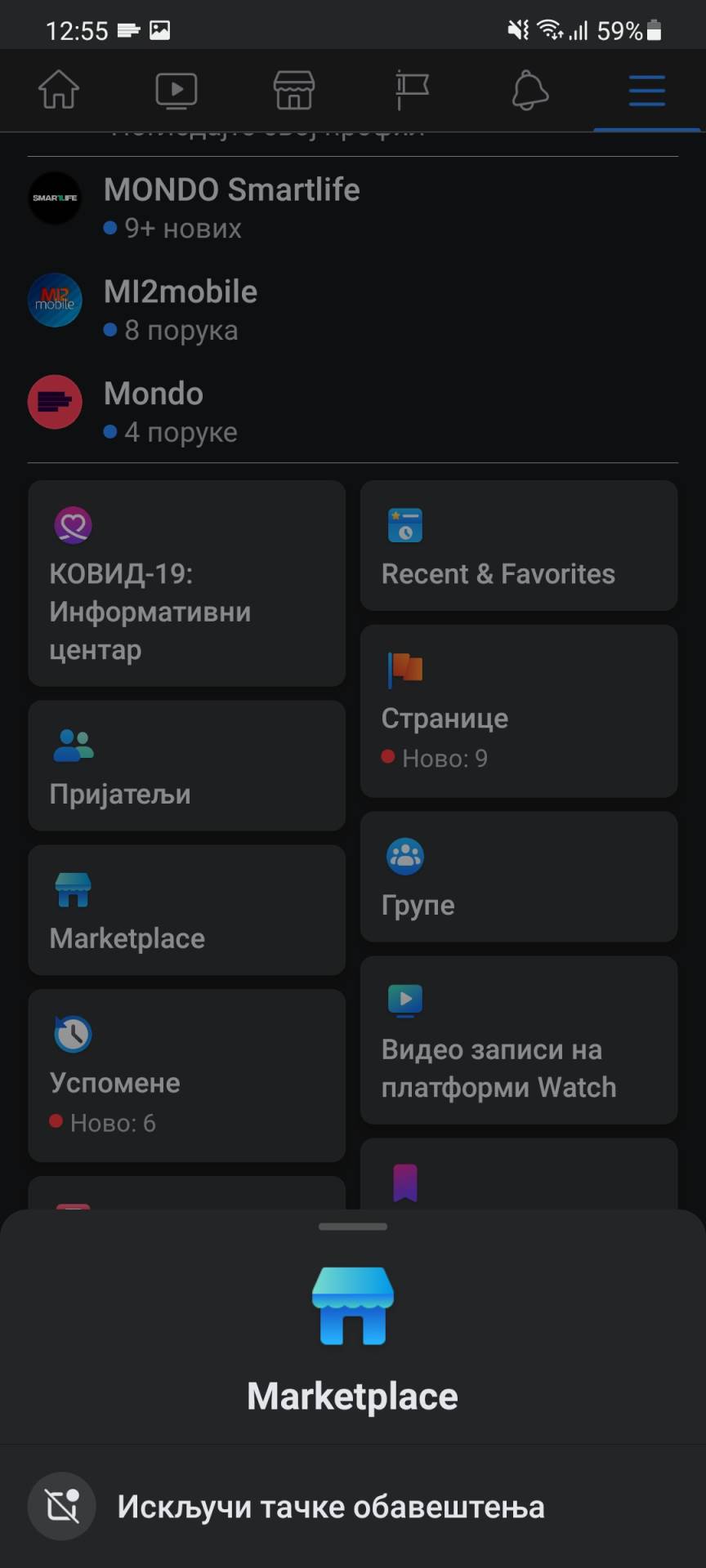Open the Странице card

point(518,710)
